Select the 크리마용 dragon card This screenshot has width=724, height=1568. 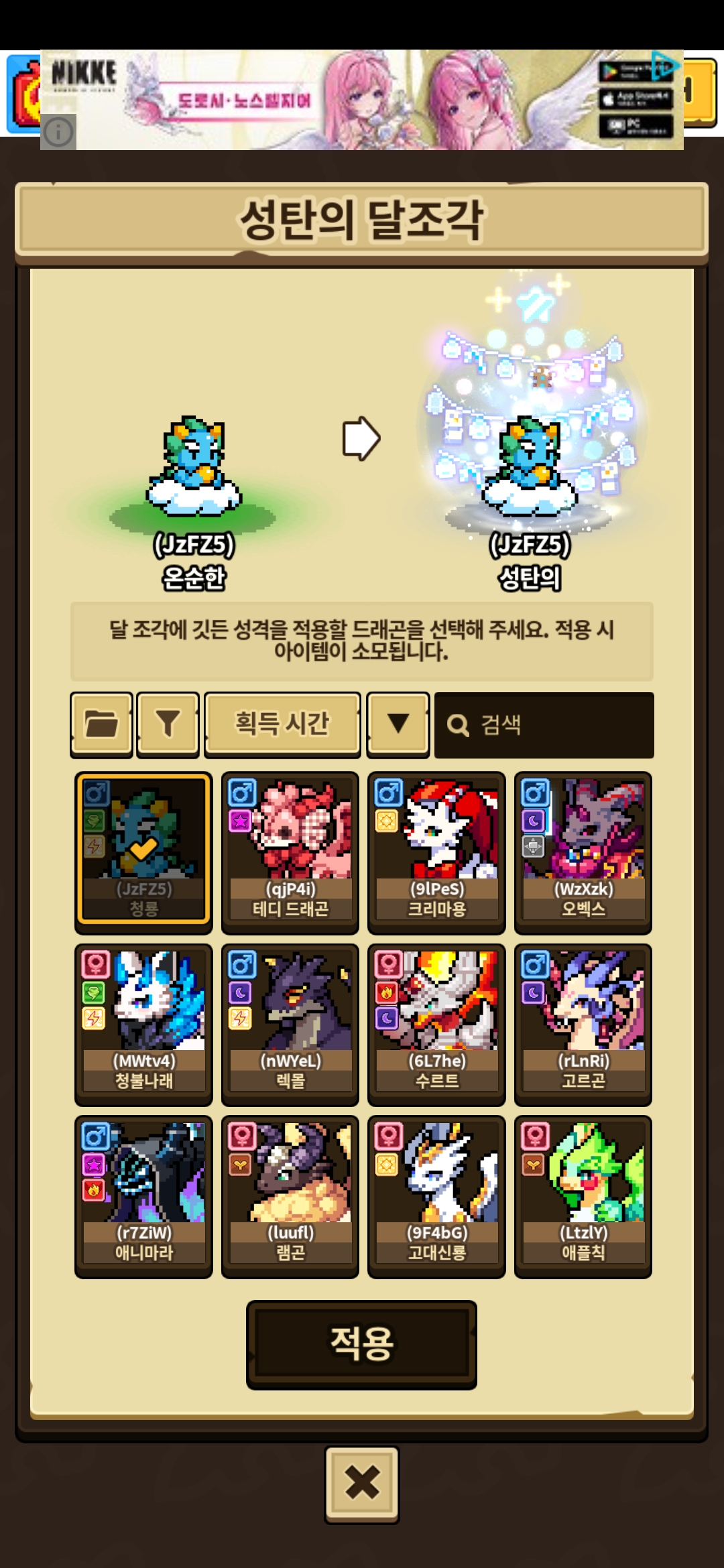(x=436, y=851)
